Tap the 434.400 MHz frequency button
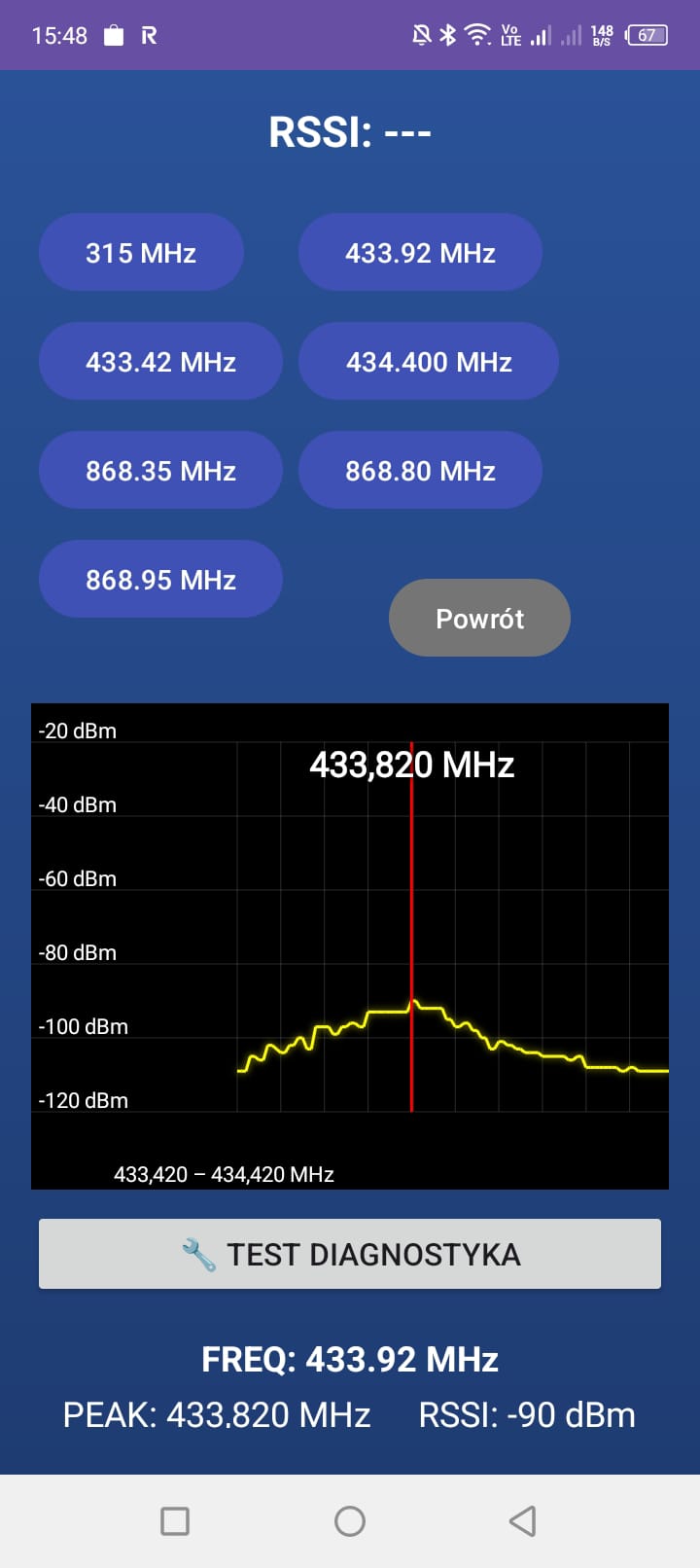The height and width of the screenshot is (1568, 700). coord(429,362)
